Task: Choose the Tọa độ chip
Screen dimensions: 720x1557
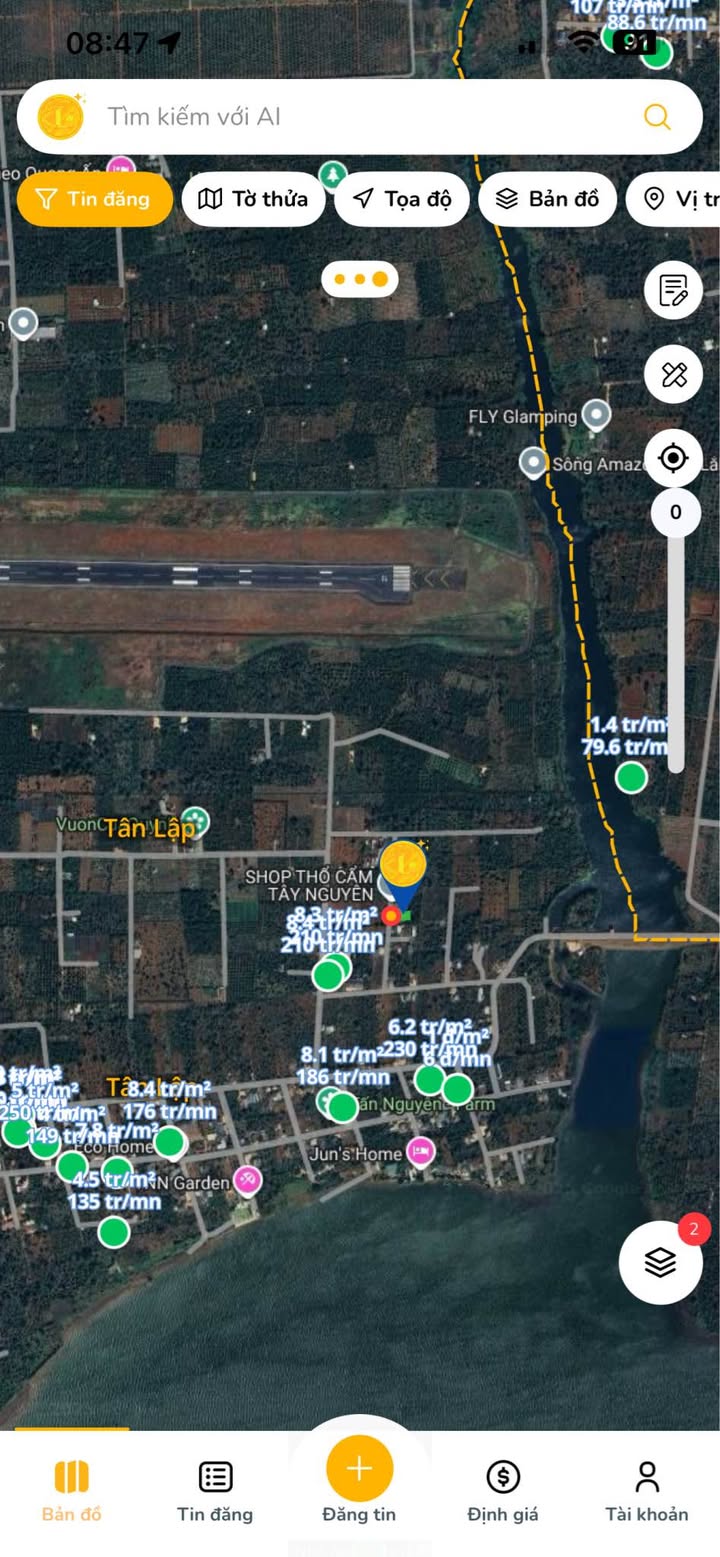Action: tap(402, 199)
